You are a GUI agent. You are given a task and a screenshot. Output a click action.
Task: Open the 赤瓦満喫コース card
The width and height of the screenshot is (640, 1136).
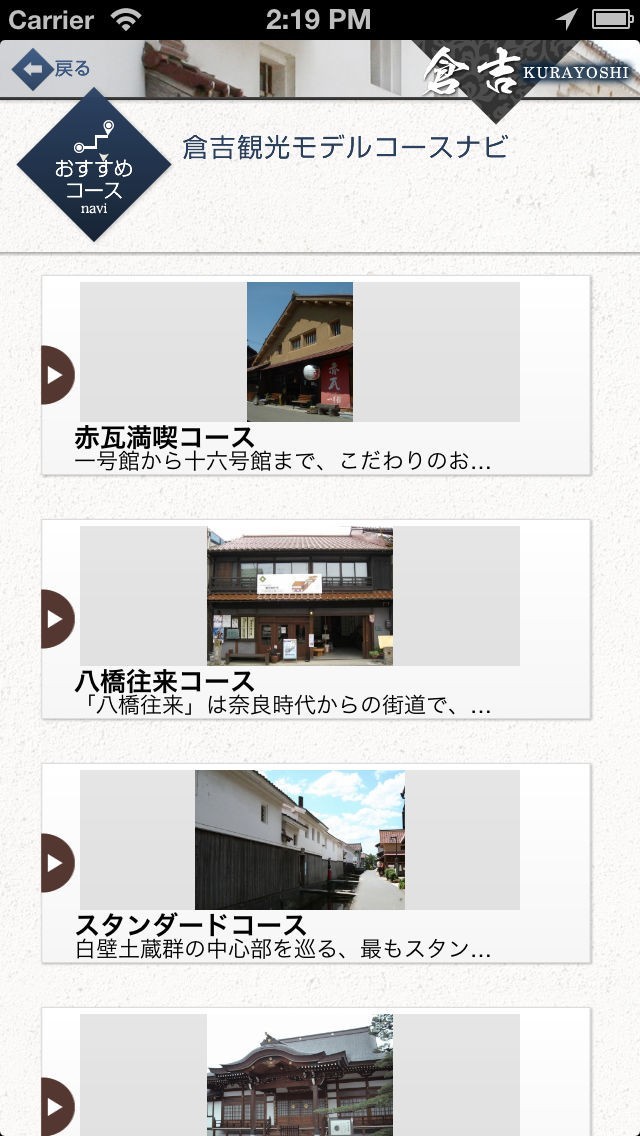pyautogui.click(x=316, y=376)
